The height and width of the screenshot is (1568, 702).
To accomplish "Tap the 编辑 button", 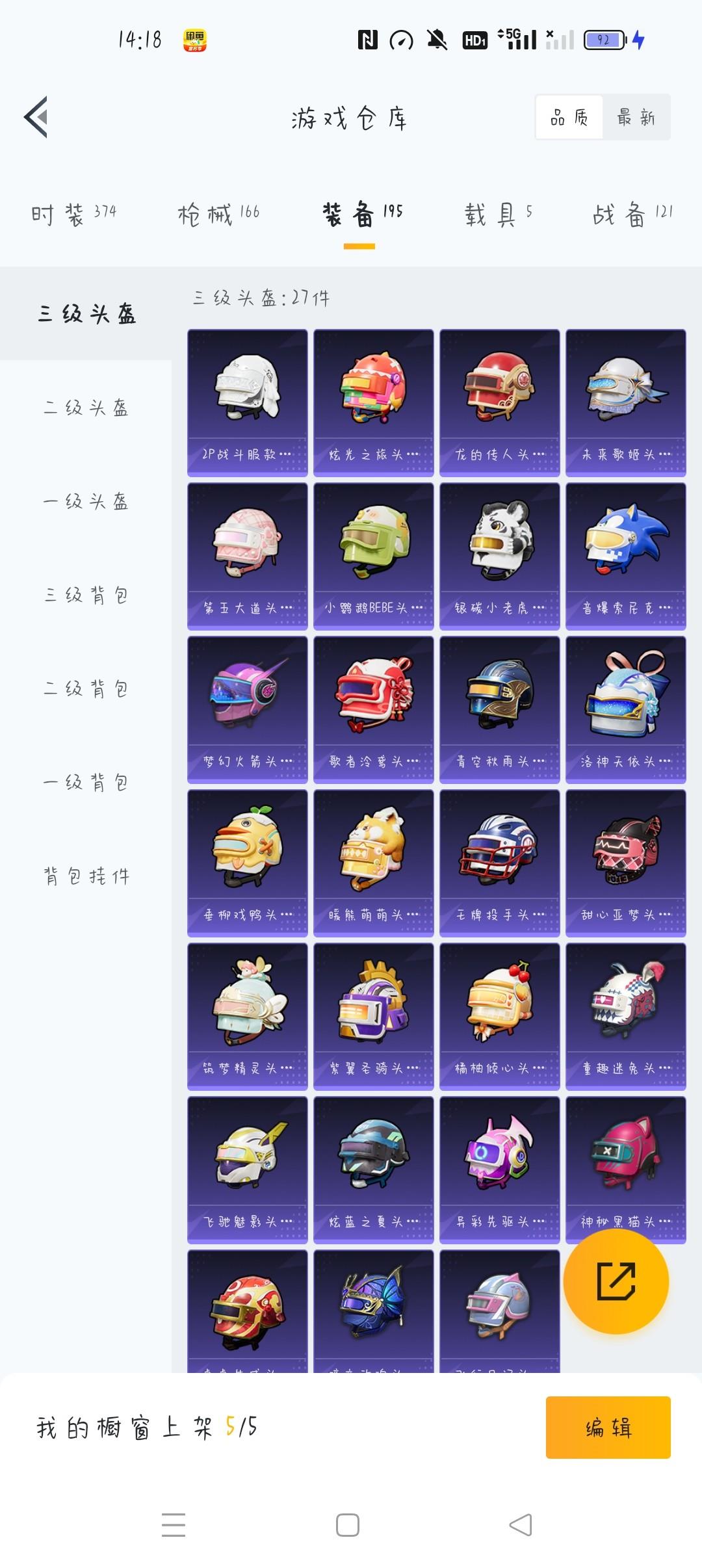I will 608,1427.
